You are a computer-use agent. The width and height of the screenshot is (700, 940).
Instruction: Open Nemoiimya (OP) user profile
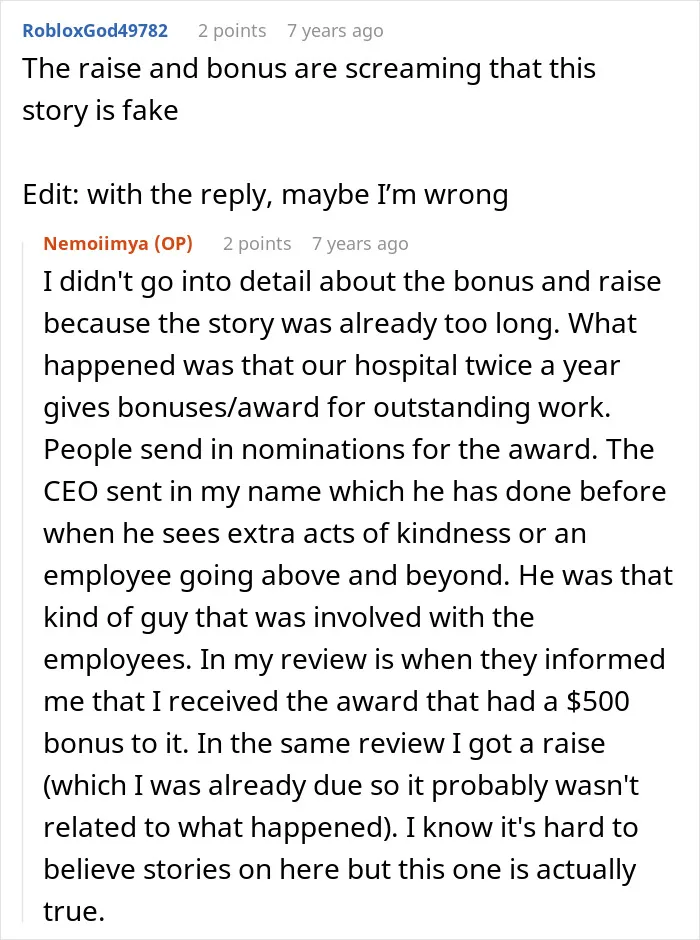pyautogui.click(x=118, y=243)
